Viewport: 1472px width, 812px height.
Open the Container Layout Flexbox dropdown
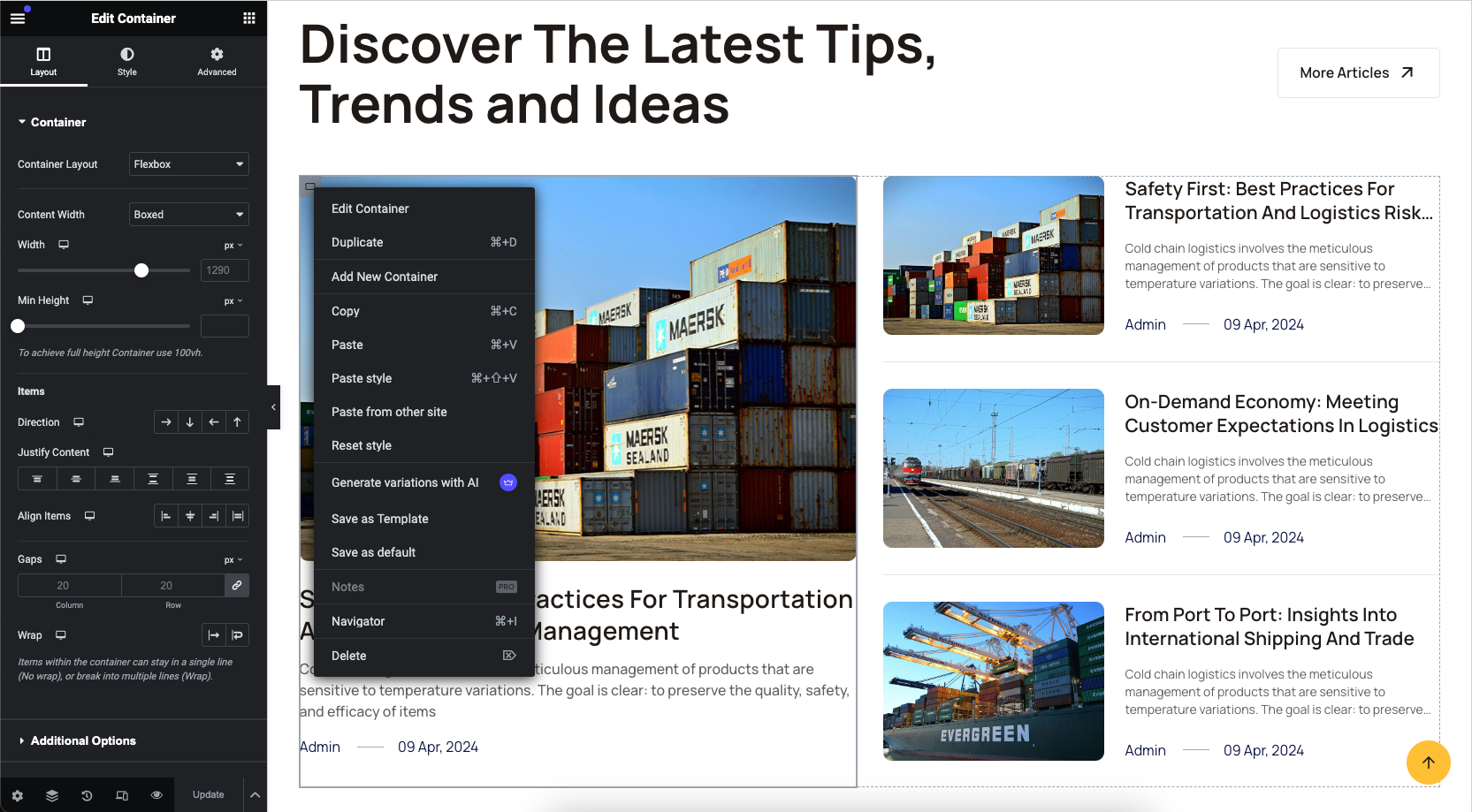[188, 164]
